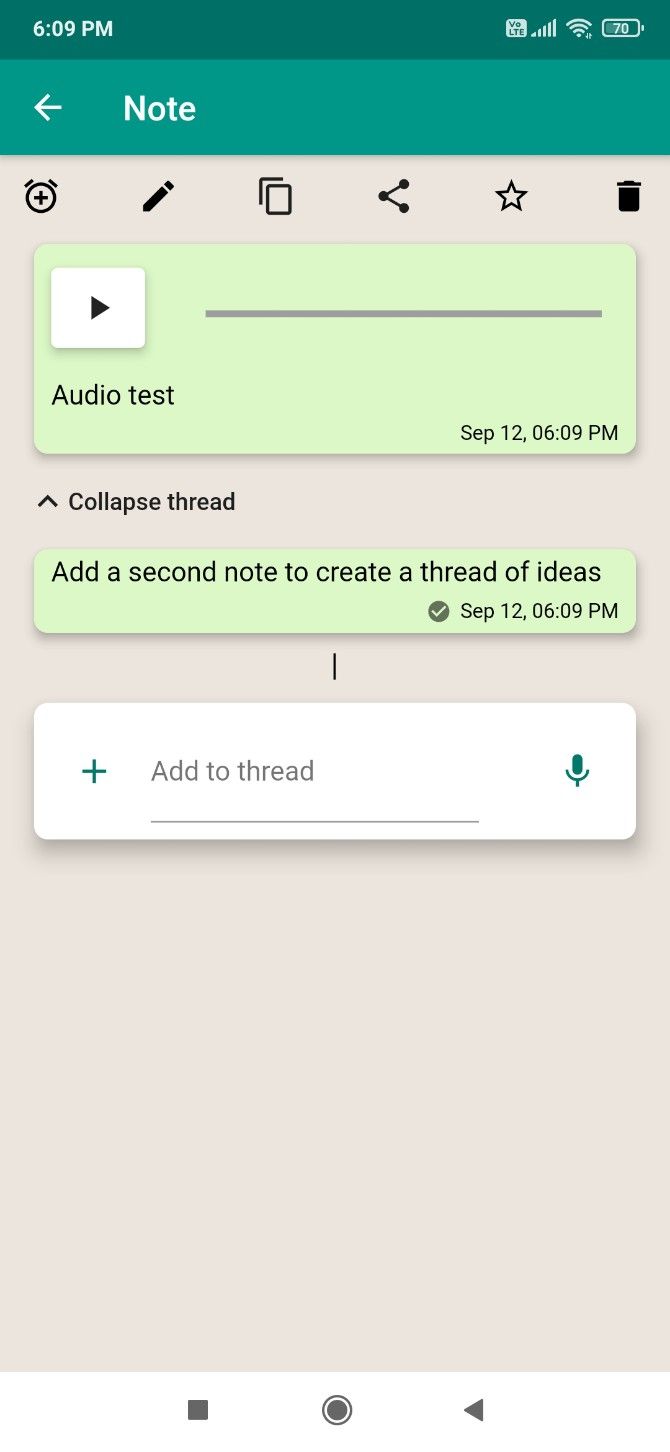Image resolution: width=670 pixels, height=1452 pixels.
Task: Record voice with the microphone icon
Action: [577, 771]
